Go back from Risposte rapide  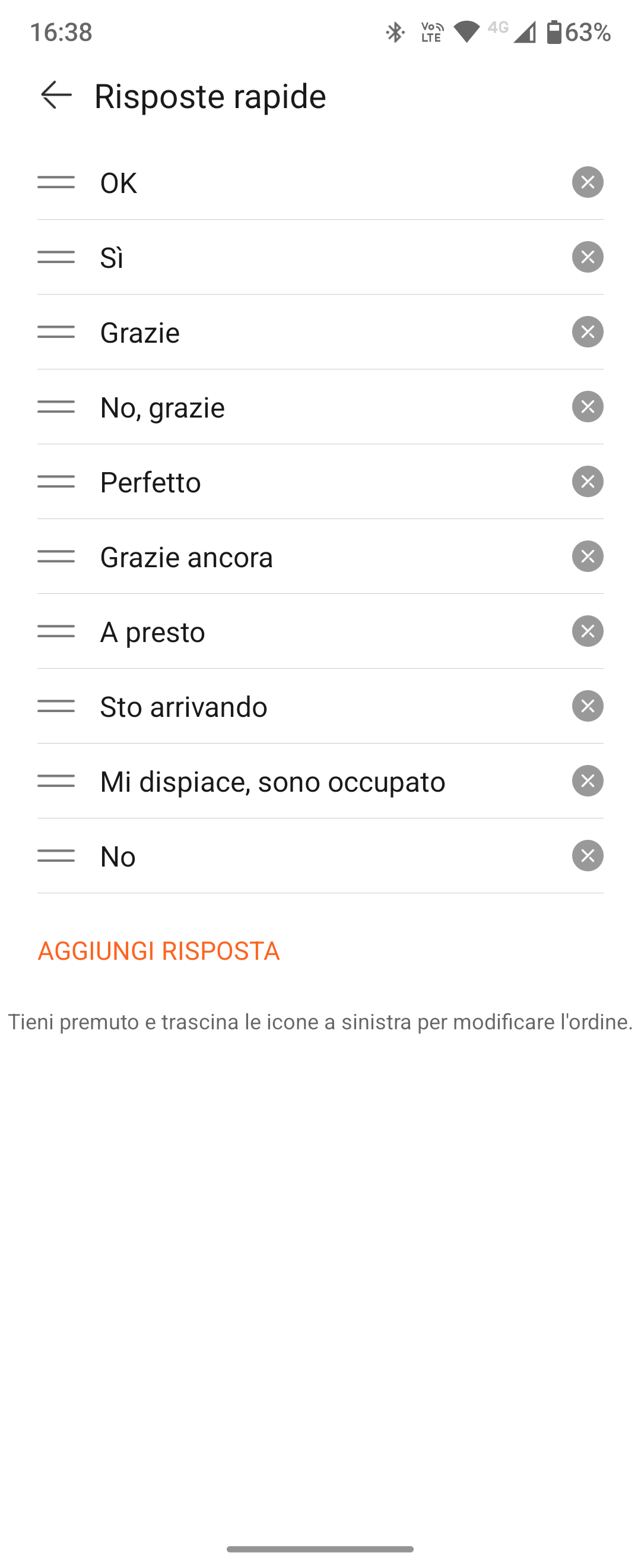[x=56, y=96]
